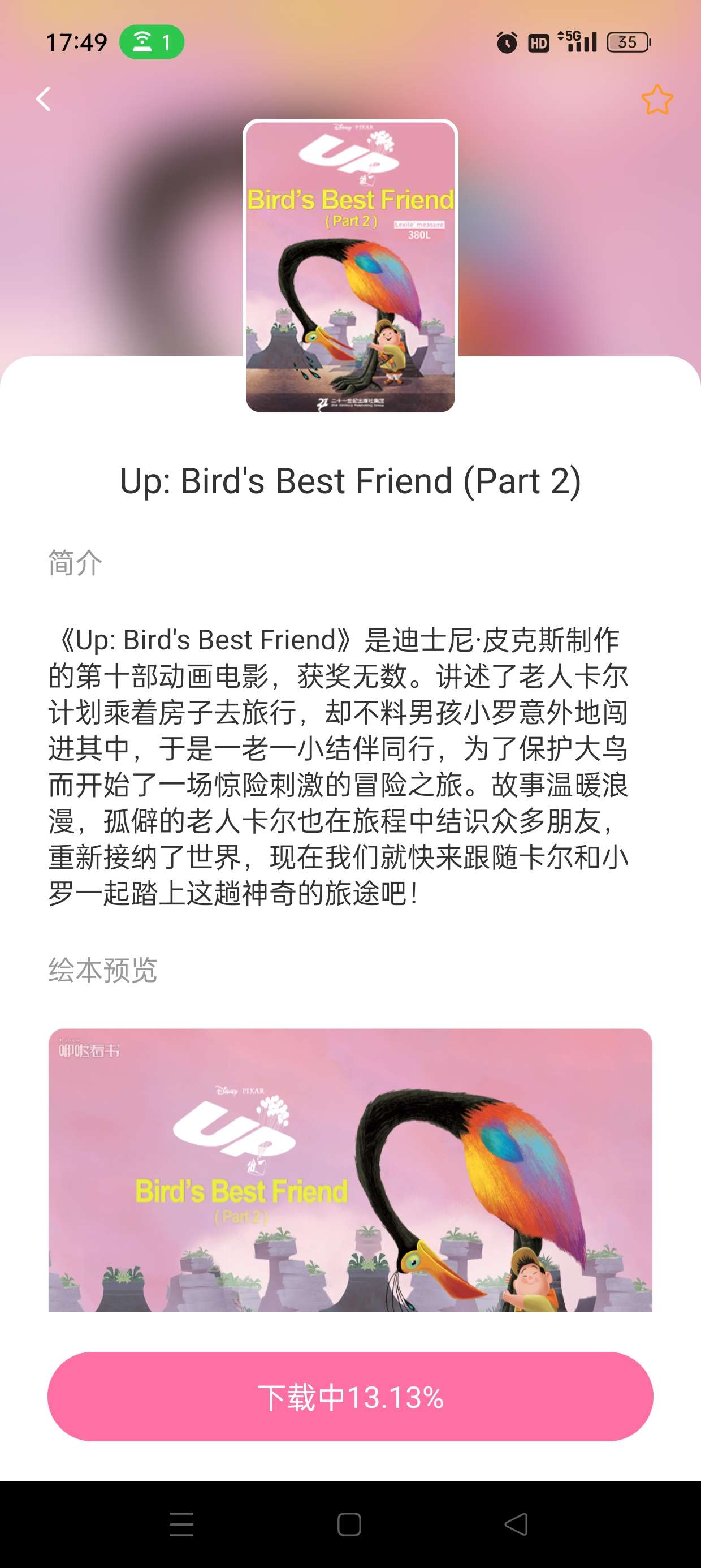The width and height of the screenshot is (701, 1568).
Task: Go to the system home screen
Action: tap(349, 1524)
